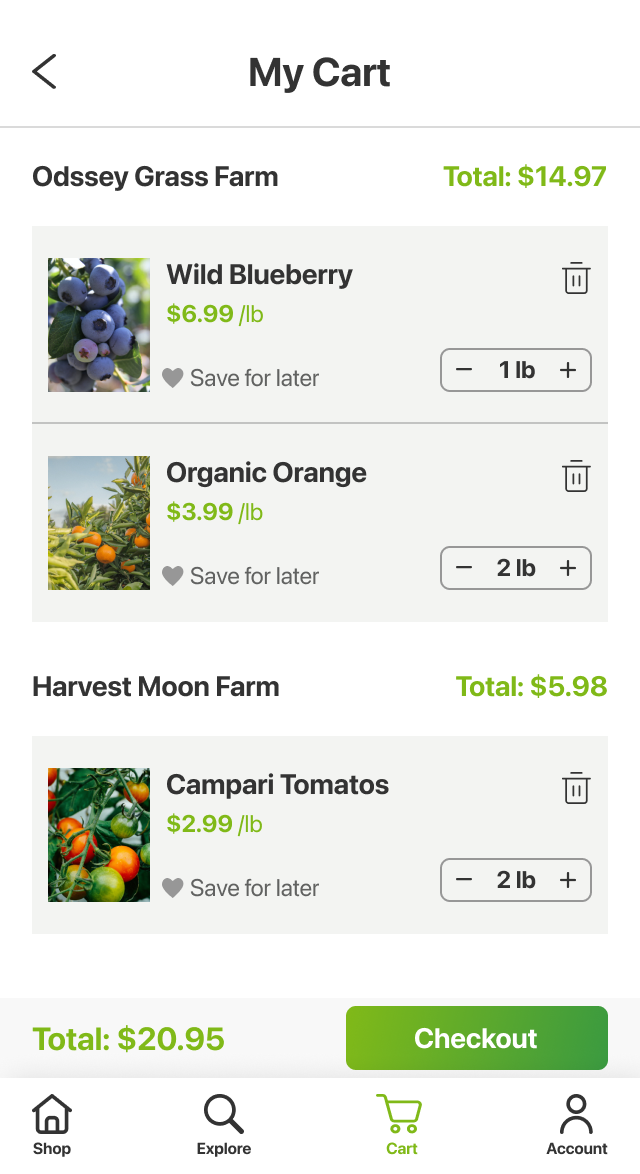Go to the Account tab
The image size is (640, 1174).
pyautogui.click(x=576, y=1125)
